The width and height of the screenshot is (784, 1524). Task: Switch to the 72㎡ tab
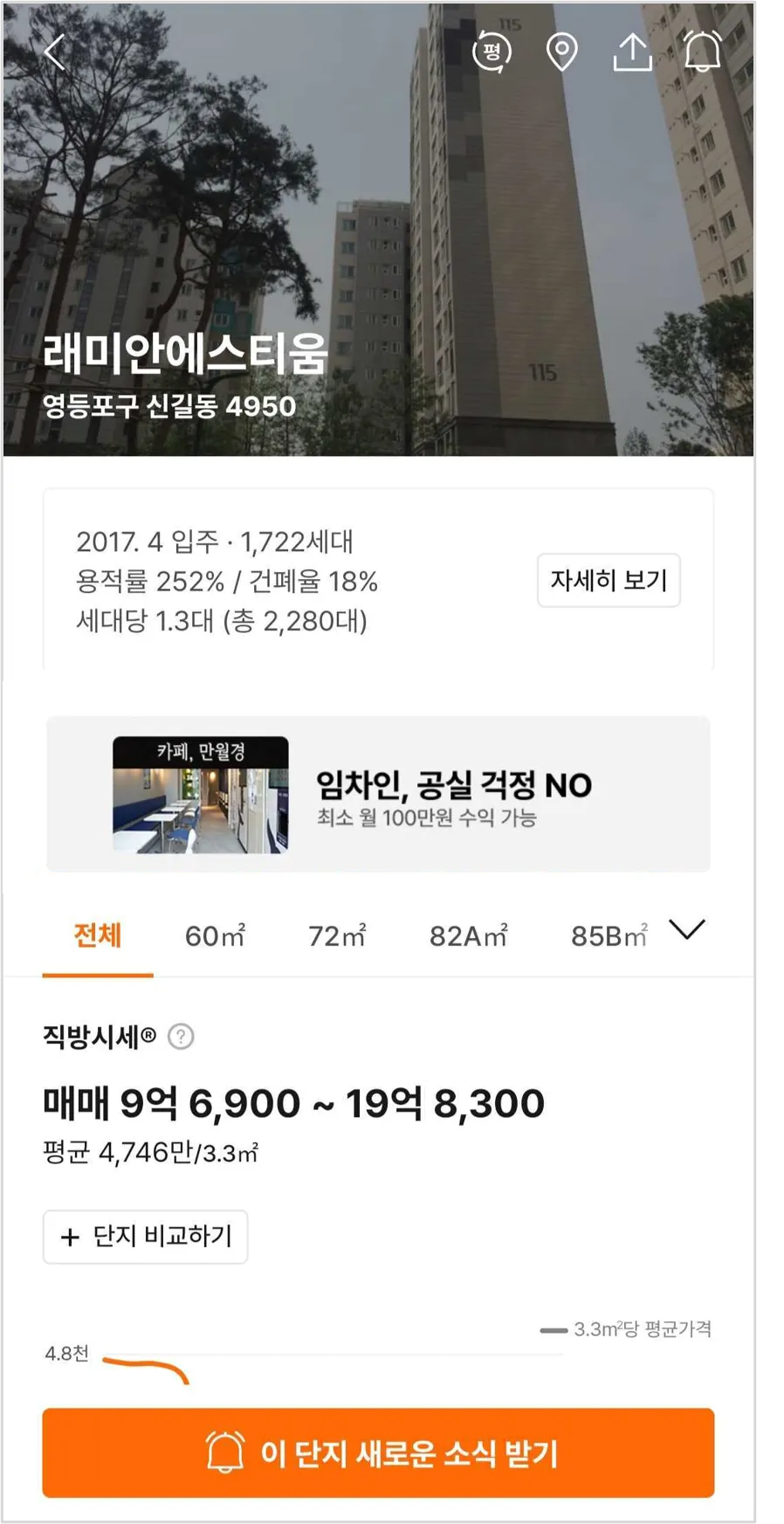point(337,935)
